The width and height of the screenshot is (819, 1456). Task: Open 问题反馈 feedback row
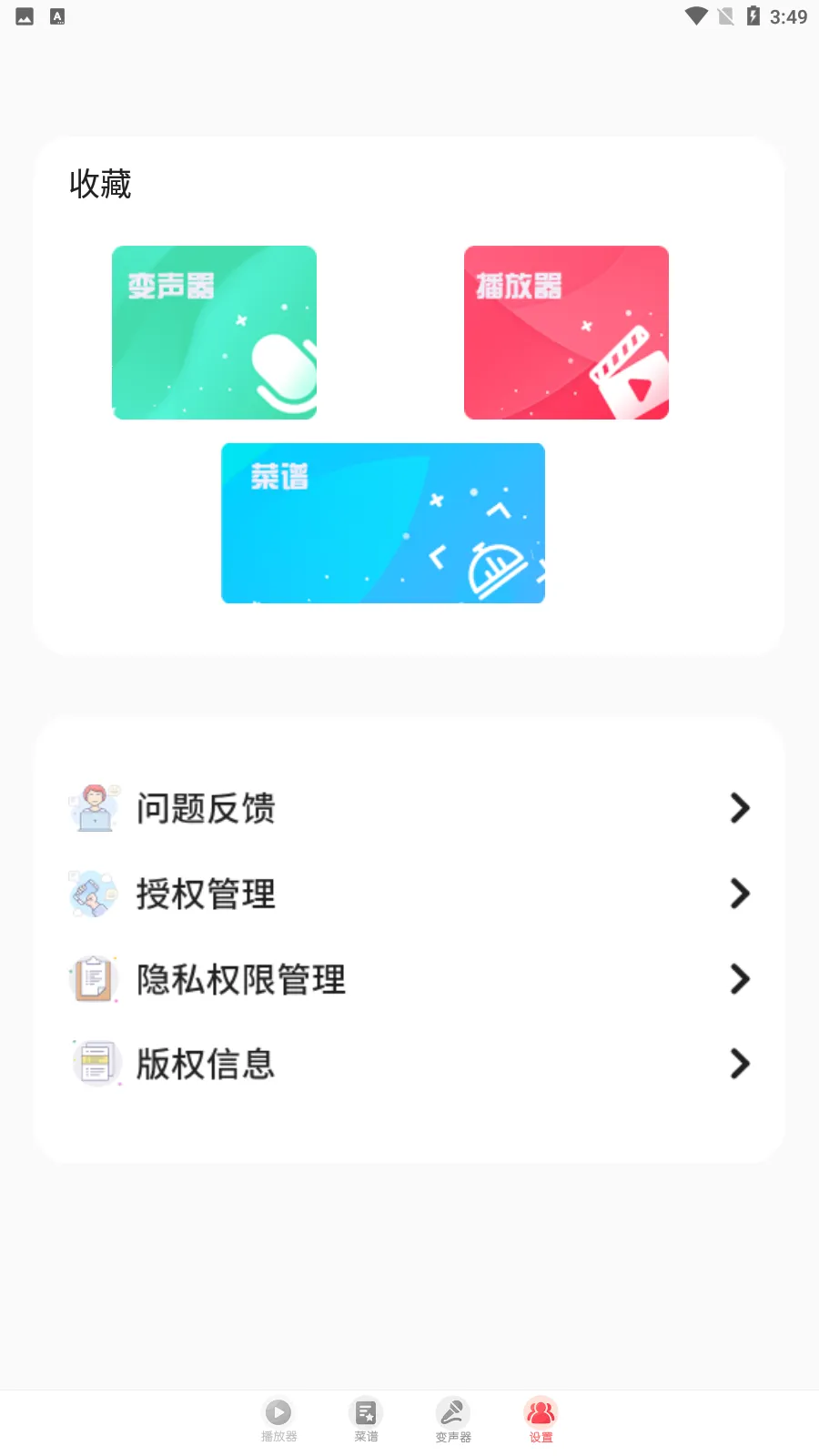coord(409,808)
